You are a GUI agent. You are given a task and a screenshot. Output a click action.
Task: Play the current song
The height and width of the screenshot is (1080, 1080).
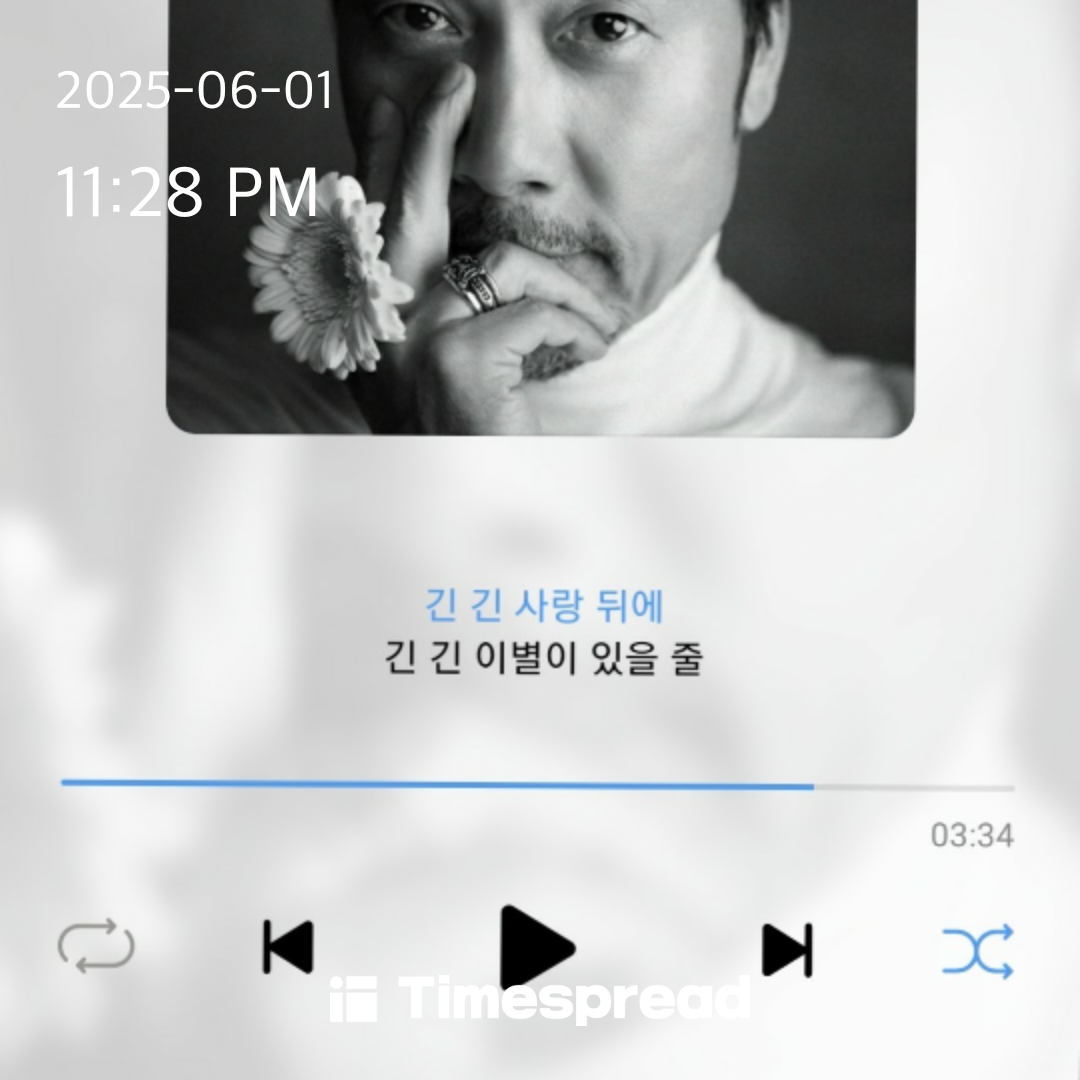tap(537, 945)
